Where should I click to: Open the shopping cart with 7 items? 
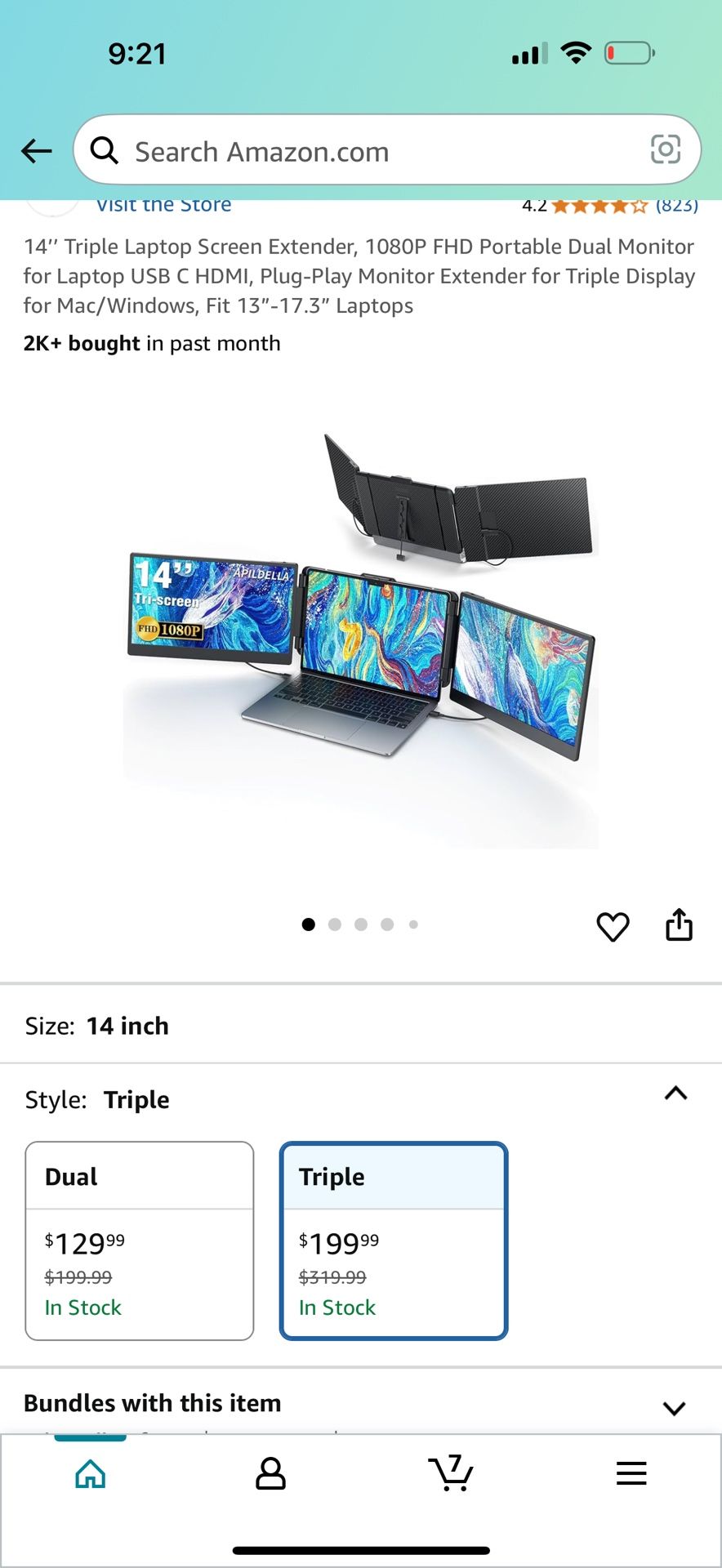451,1472
